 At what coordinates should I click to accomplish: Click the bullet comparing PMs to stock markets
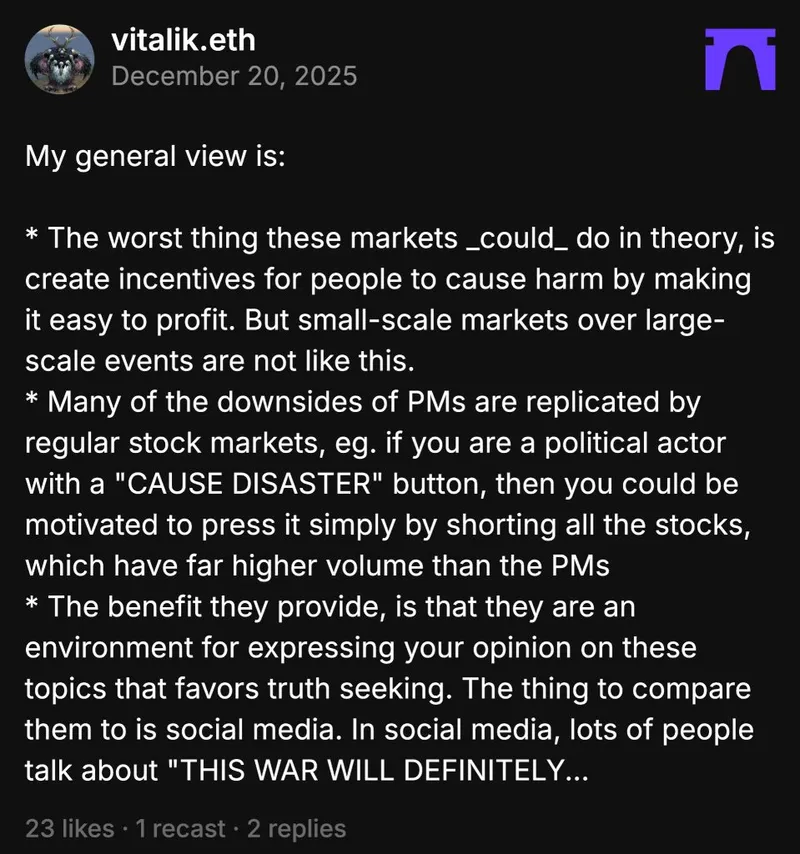(390, 484)
